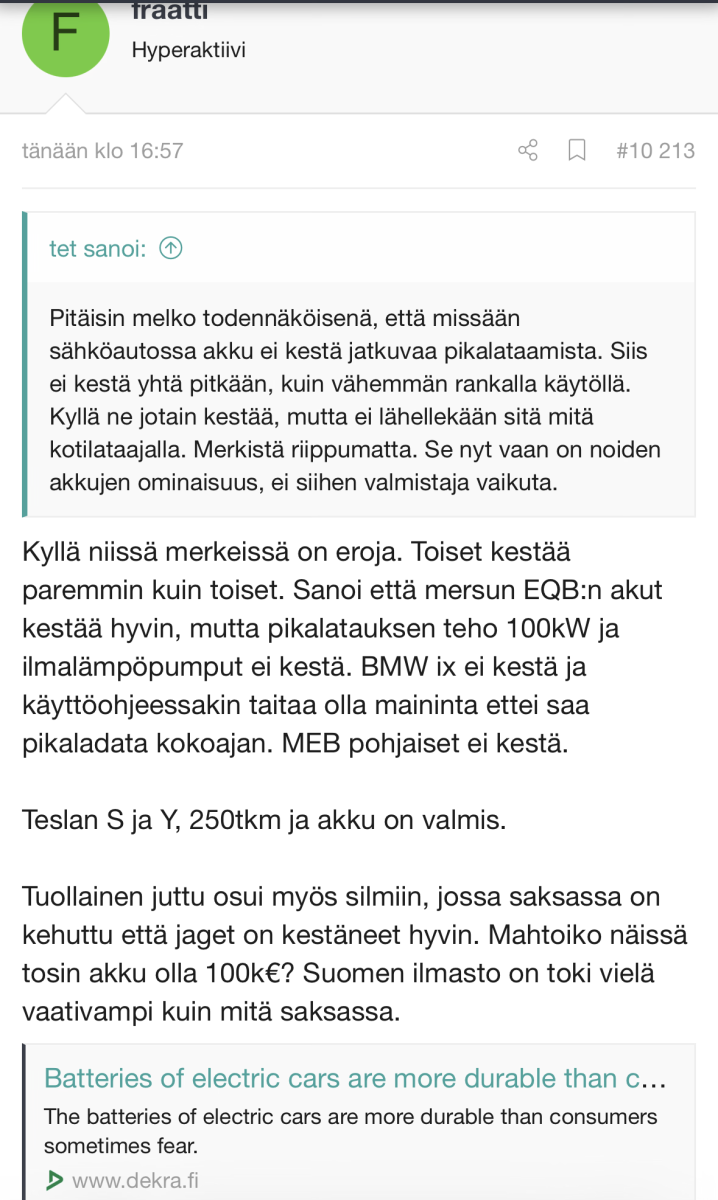Image resolution: width=718 pixels, height=1200 pixels.
Task: Open the post timestamp tänään klo 16:57
Action: click(x=102, y=151)
